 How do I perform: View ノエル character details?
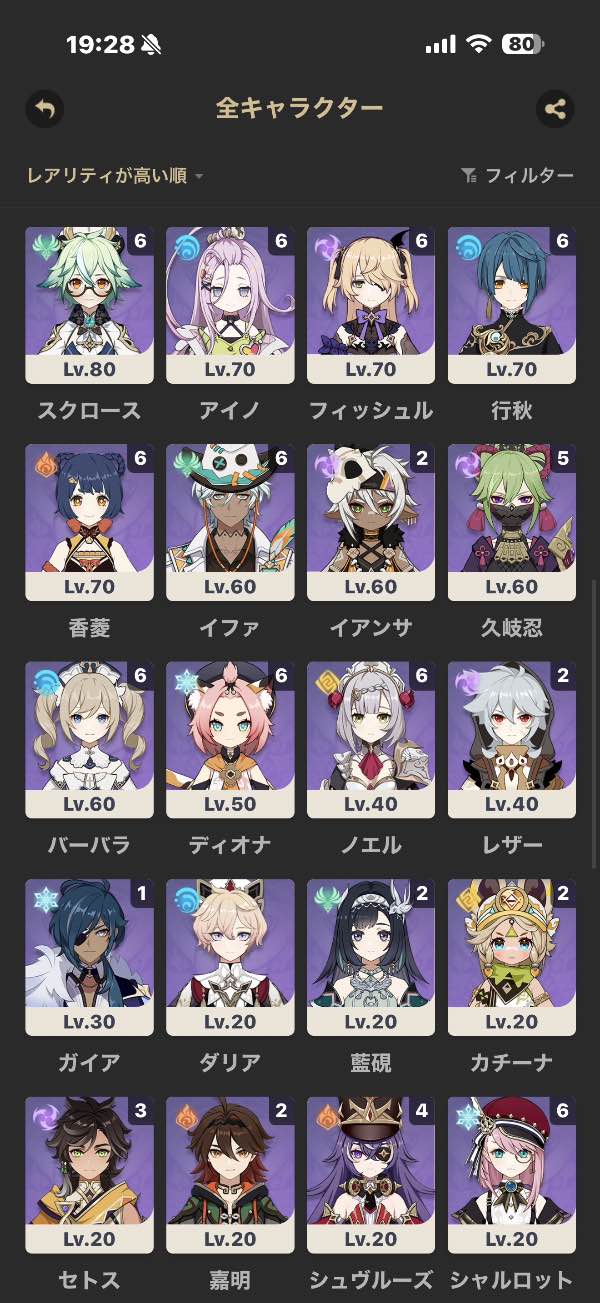pyautogui.click(x=371, y=740)
